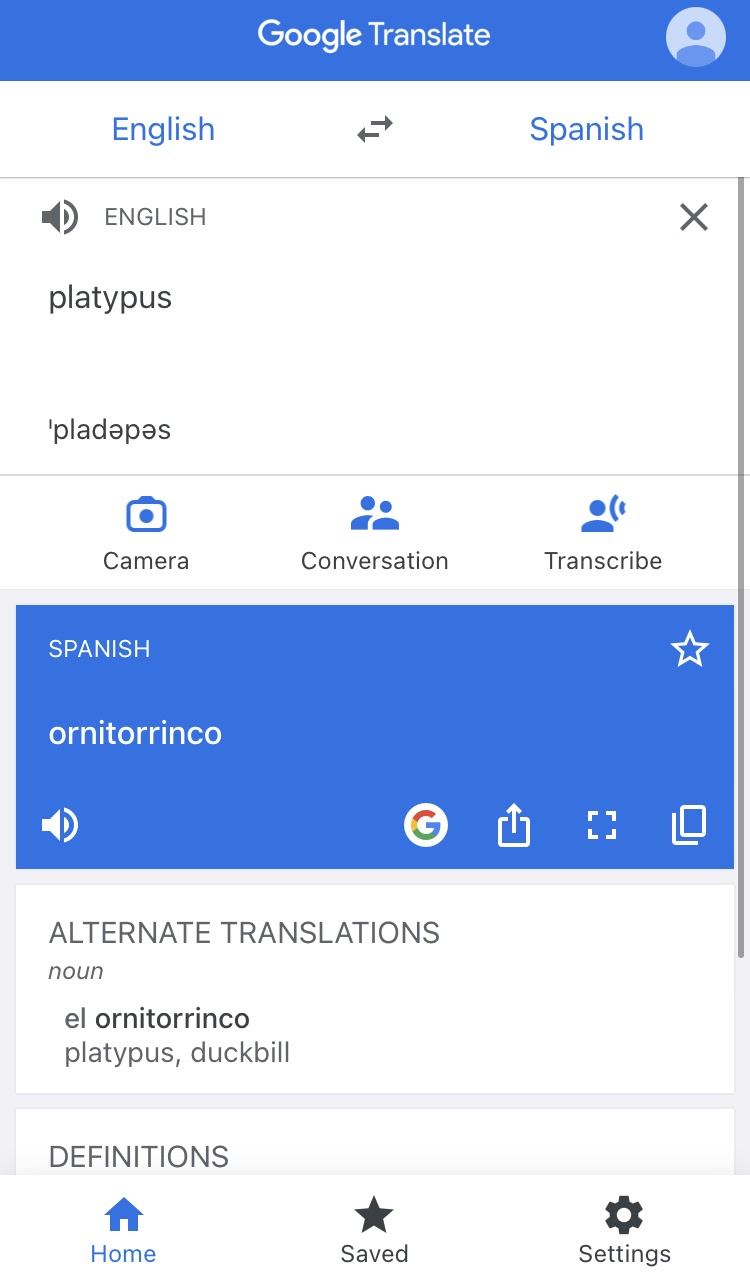Screen dimensions: 750x1287
Task: Open the Google account profile menu
Action: click(695, 38)
